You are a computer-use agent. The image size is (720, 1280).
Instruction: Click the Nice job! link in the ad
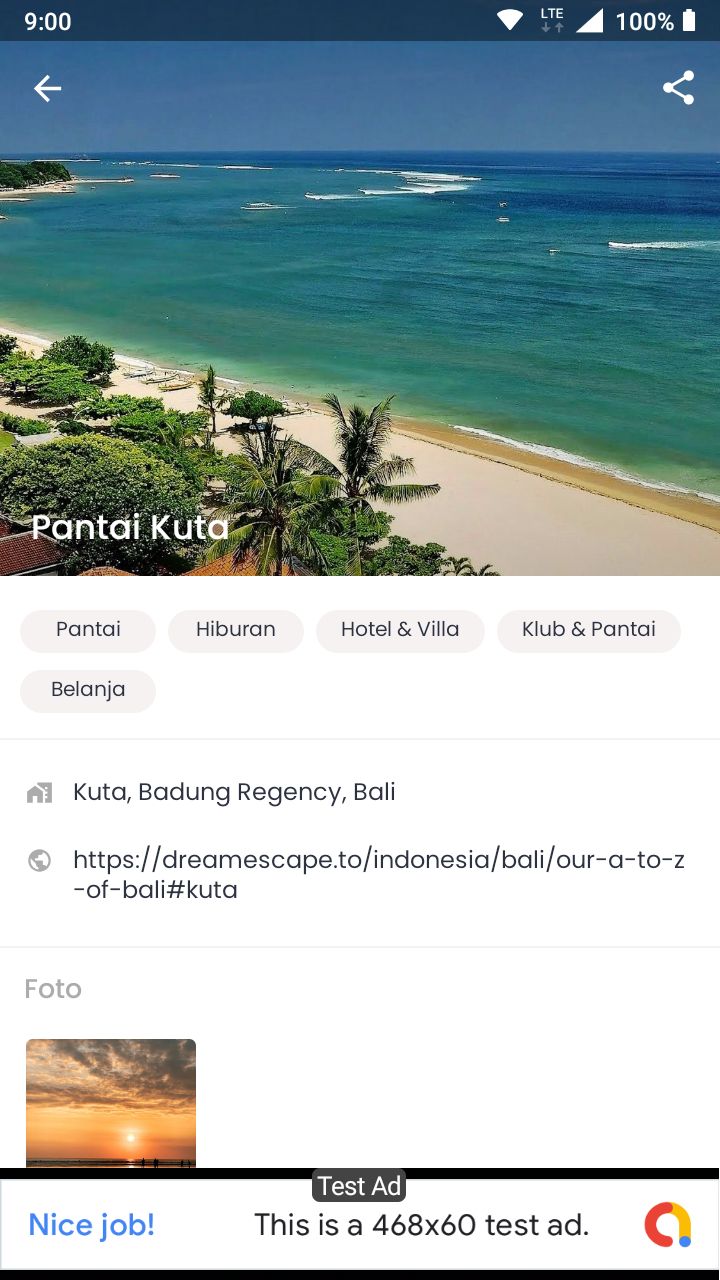point(90,1224)
